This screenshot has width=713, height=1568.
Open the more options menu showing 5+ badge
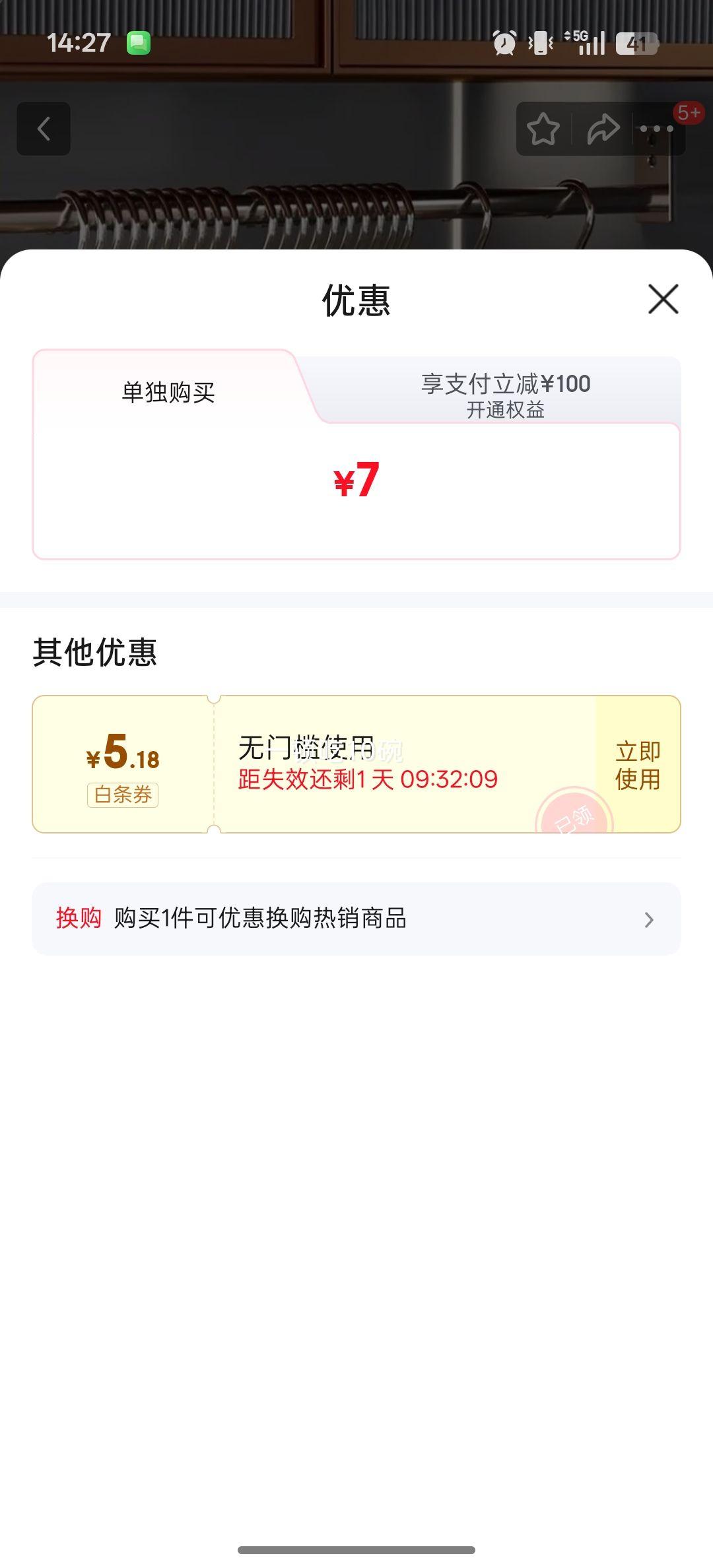tap(658, 130)
